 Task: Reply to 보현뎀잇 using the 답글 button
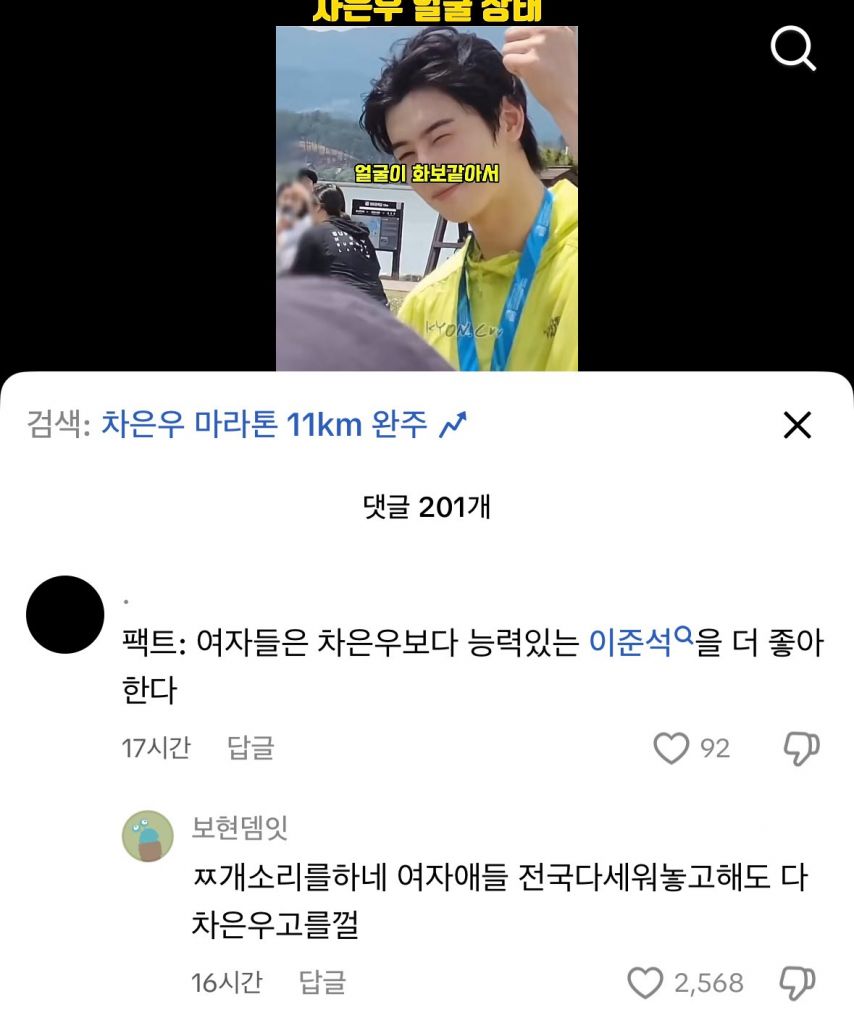pos(322,984)
